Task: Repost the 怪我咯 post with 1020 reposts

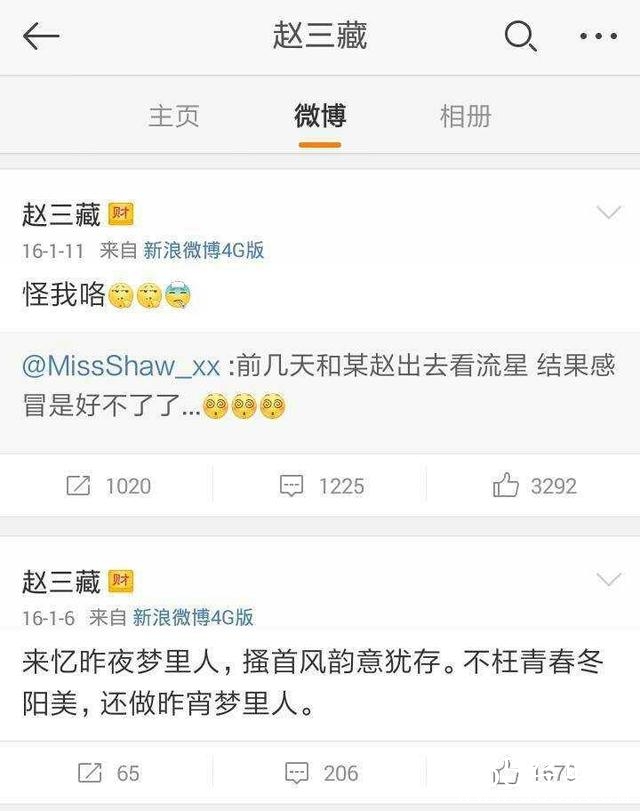Action: (x=108, y=486)
